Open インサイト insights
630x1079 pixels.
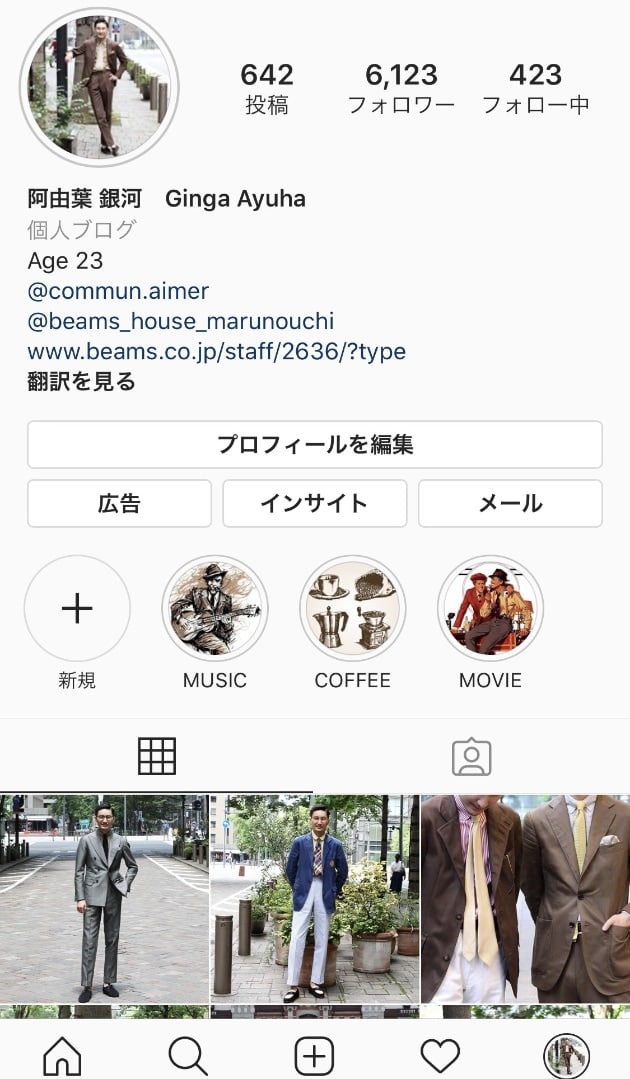coord(314,503)
